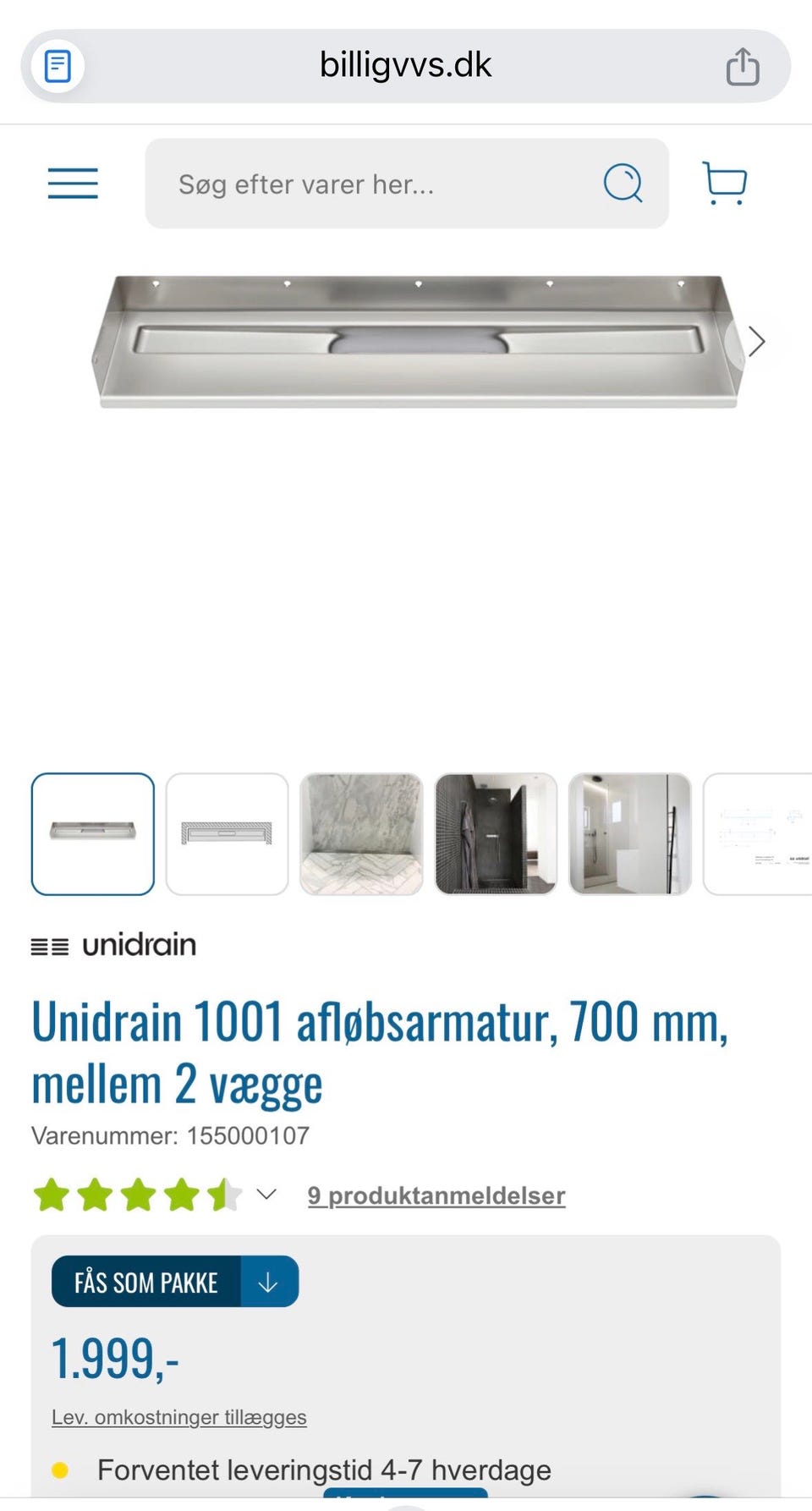The image size is (812, 1511).
Task: Open the reader view icon in address bar
Action: click(x=57, y=64)
